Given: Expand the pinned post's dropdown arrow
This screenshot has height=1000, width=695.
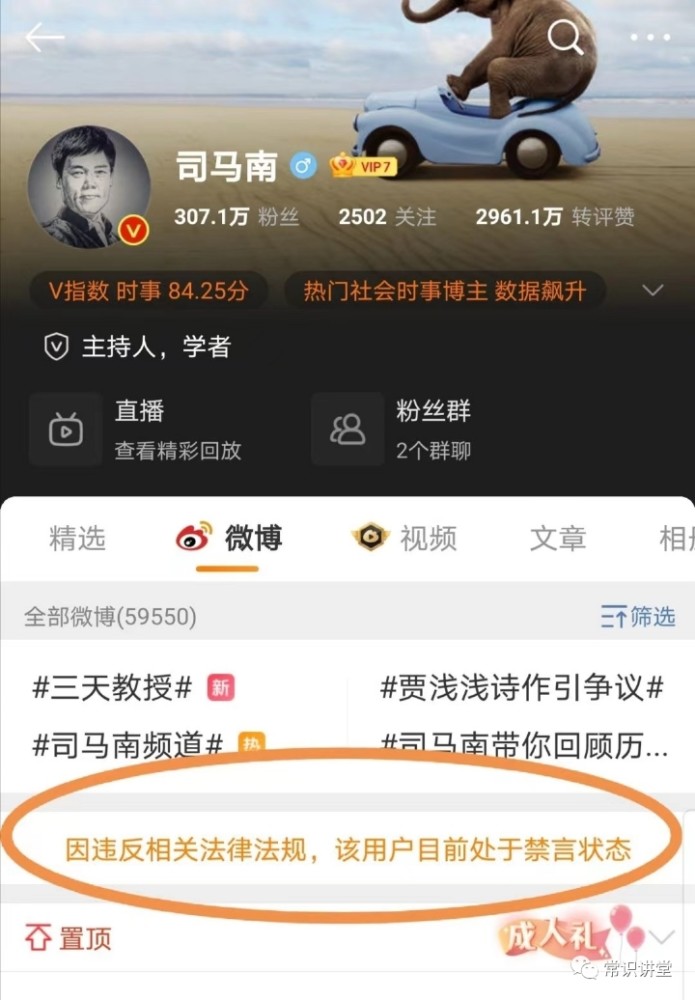Looking at the screenshot, I should click(661, 937).
